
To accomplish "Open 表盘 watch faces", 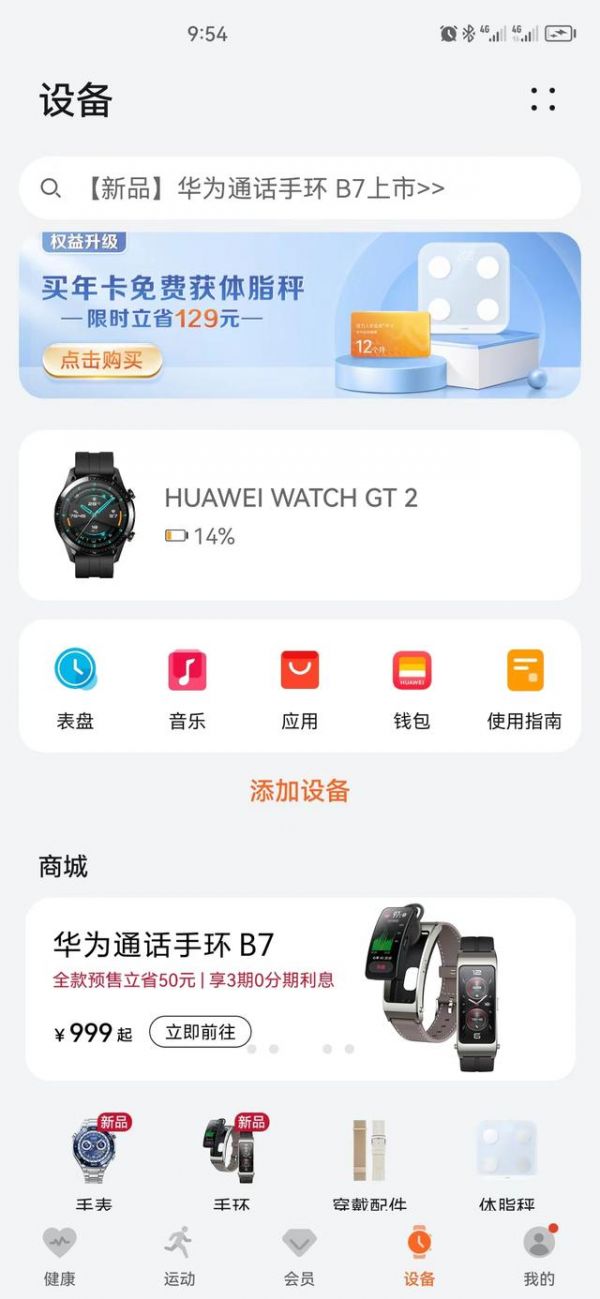I will tap(75, 686).
